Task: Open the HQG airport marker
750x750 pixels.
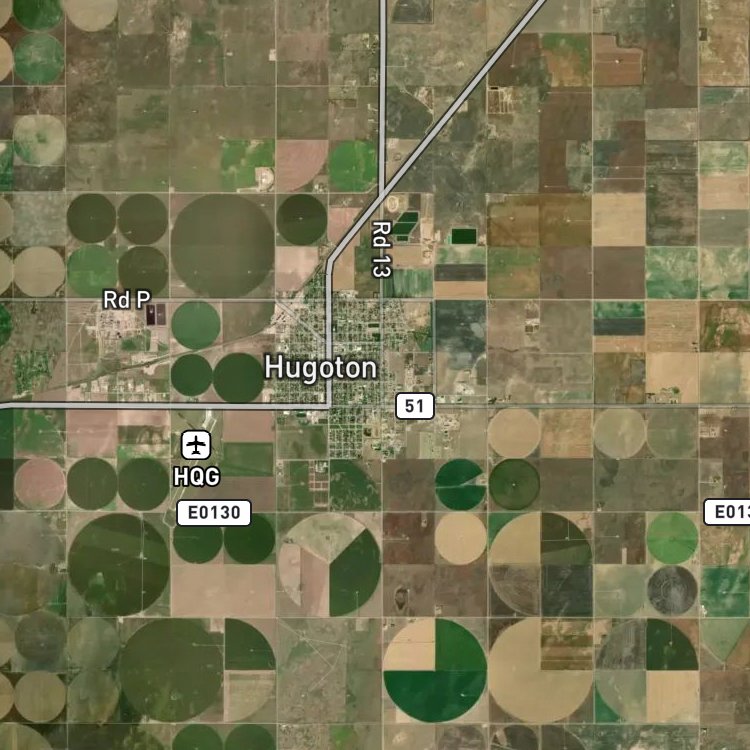Action: [x=196, y=445]
